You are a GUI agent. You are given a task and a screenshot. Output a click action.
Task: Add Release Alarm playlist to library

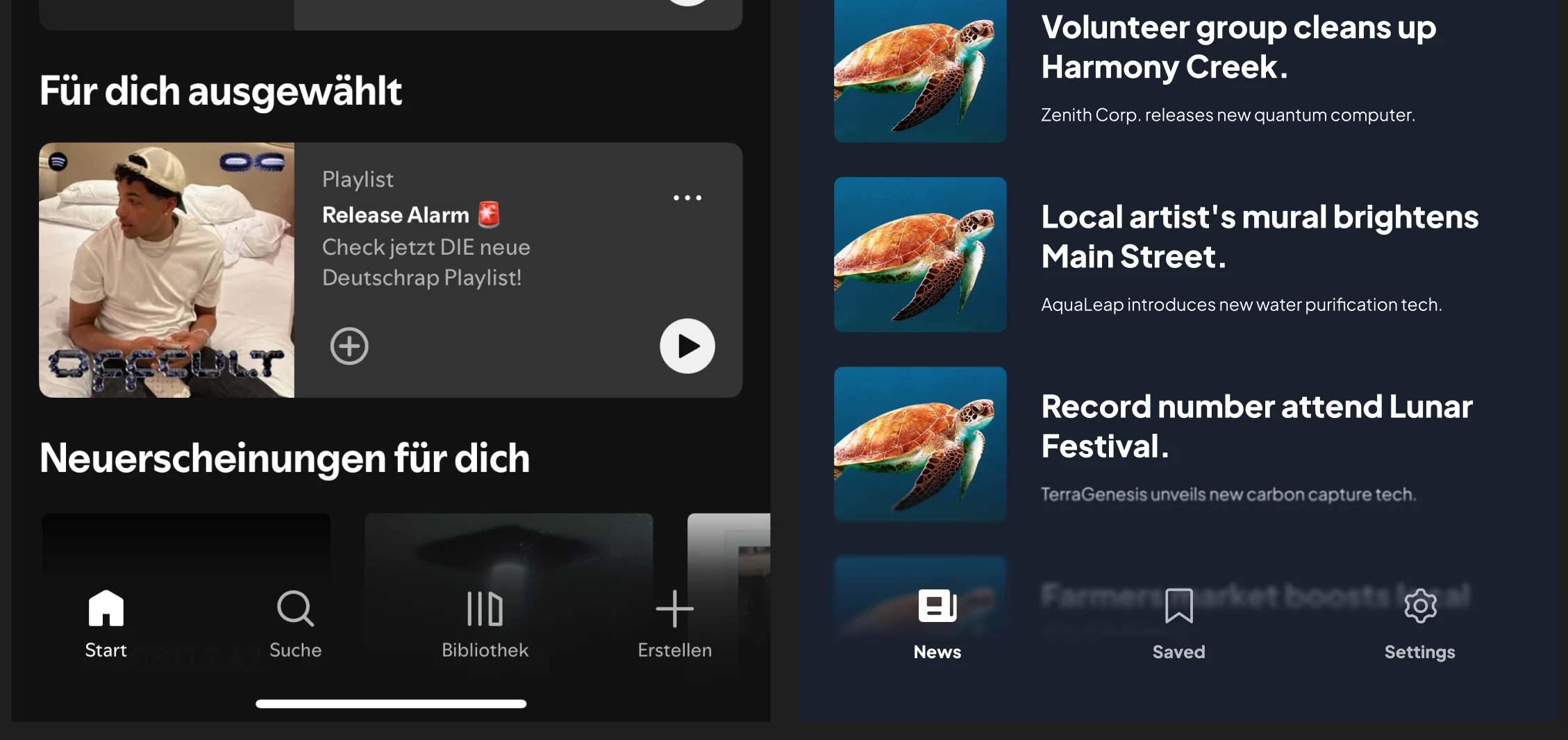[x=349, y=346]
